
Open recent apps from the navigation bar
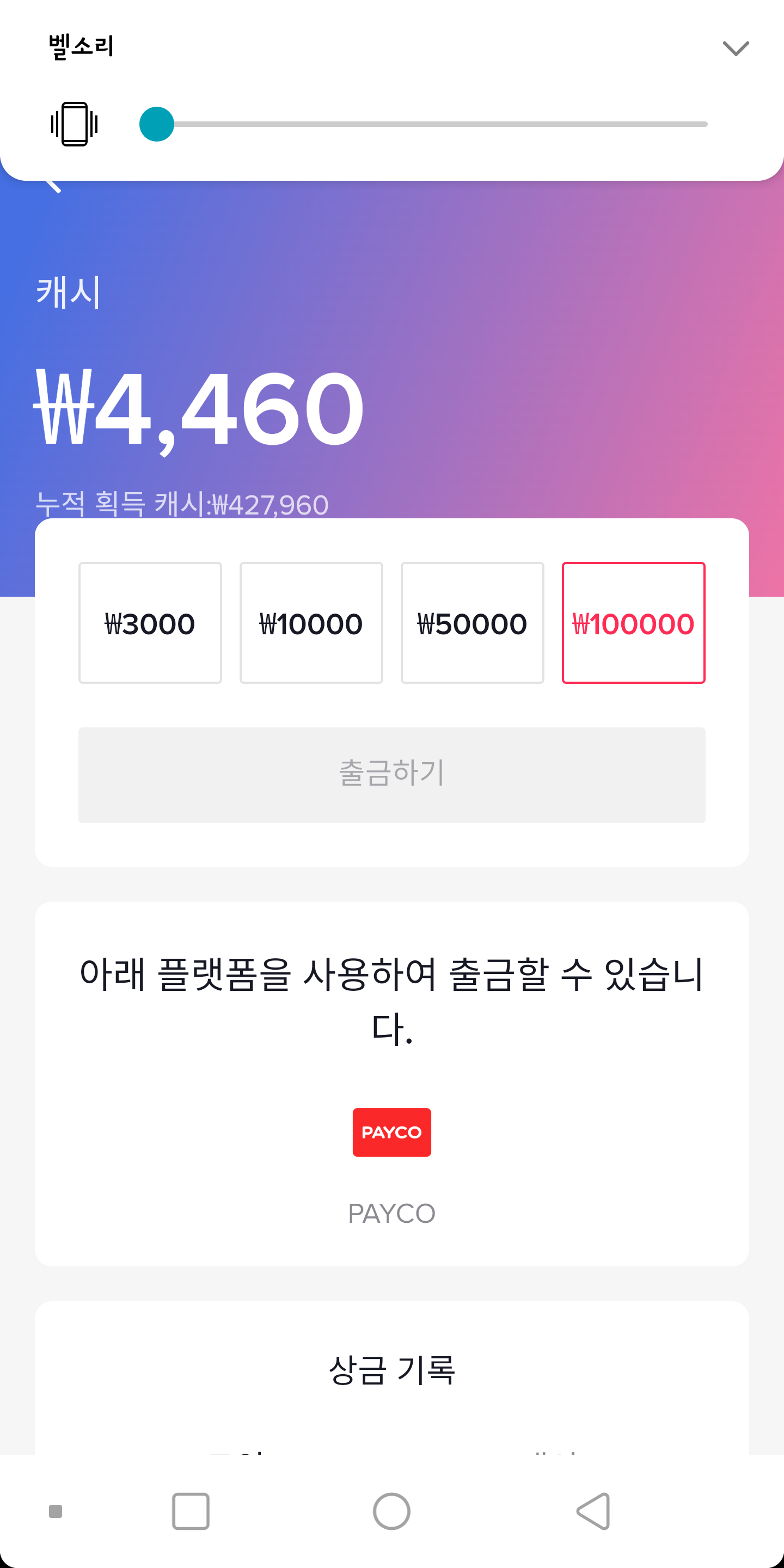click(191, 1511)
